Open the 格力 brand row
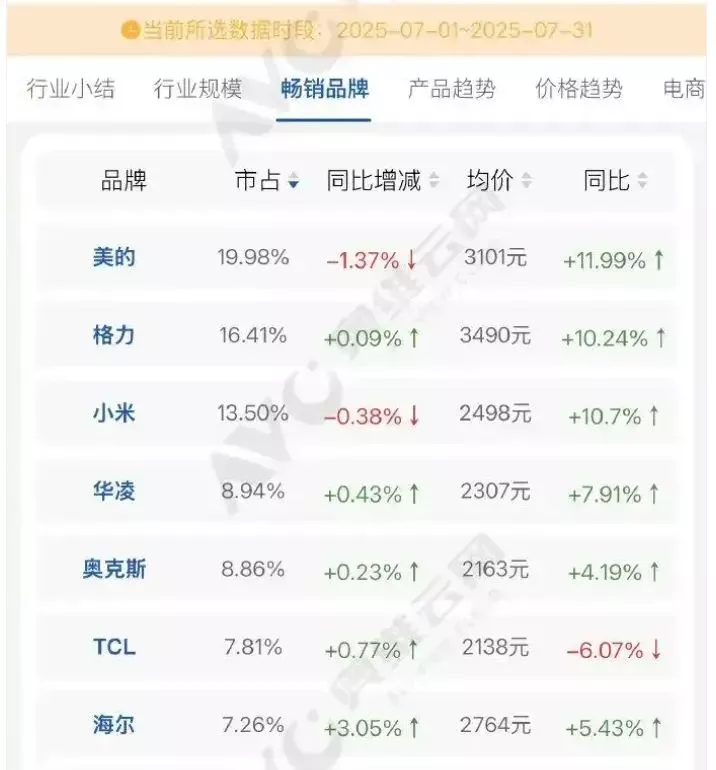Screen dimensions: 716x770 (114, 336)
